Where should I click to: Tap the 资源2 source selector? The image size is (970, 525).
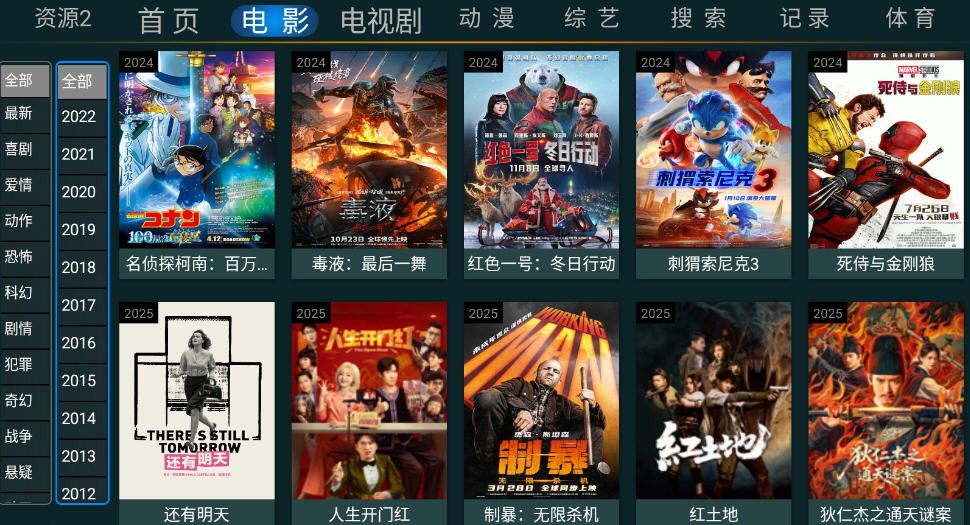(x=63, y=19)
